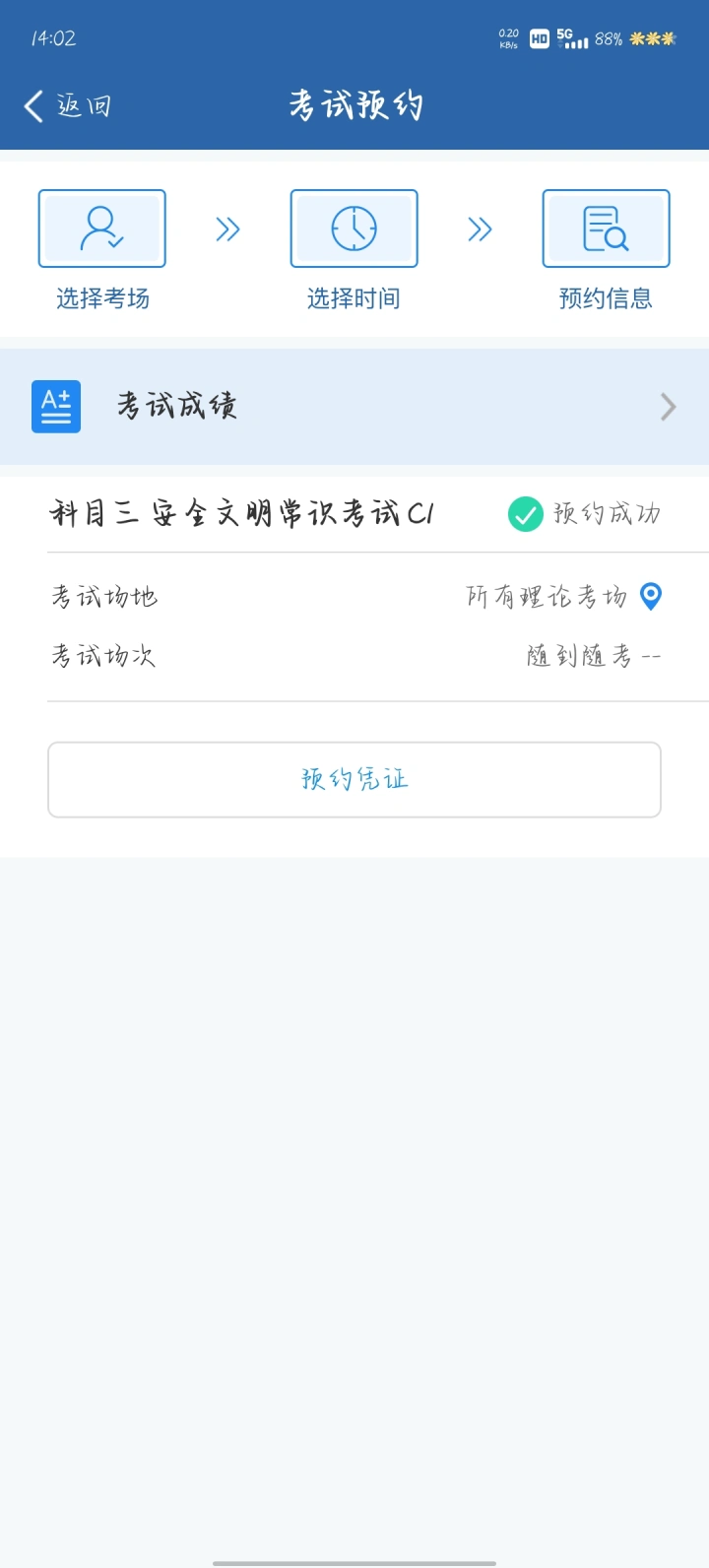Screen dimensions: 709x1568
Task: Open the 预约凭证 button
Action: click(x=354, y=779)
